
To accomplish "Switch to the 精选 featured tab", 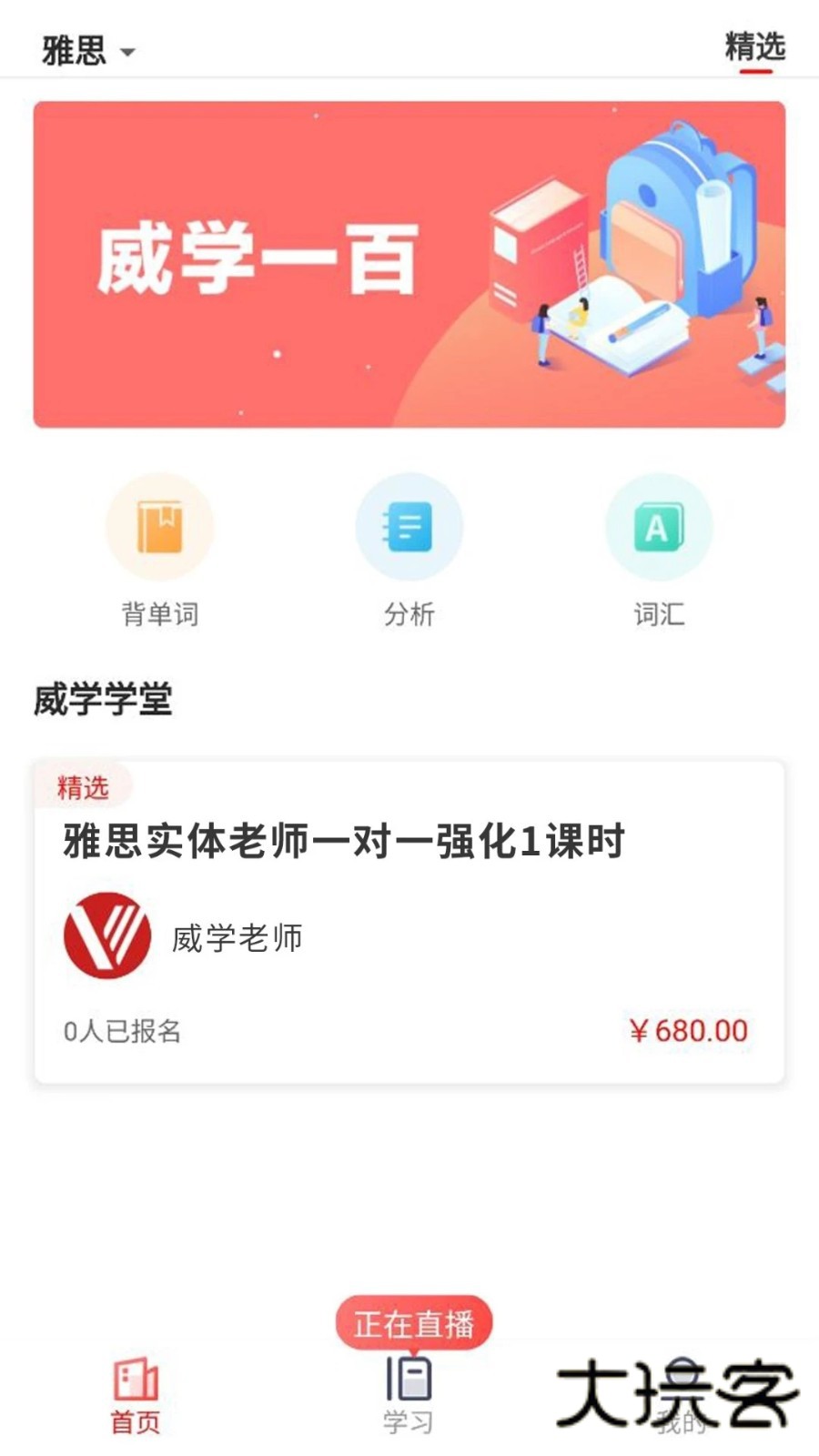I will (755, 50).
